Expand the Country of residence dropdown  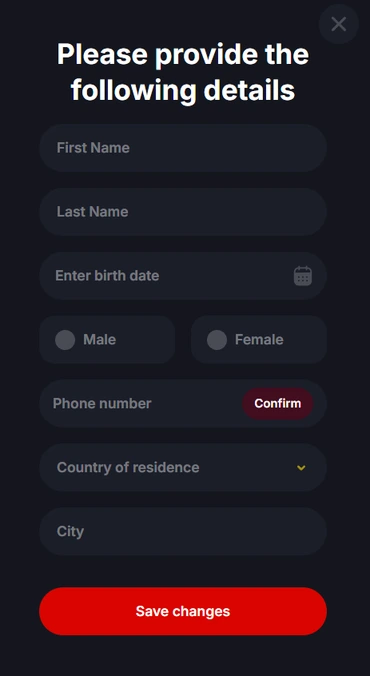click(183, 467)
